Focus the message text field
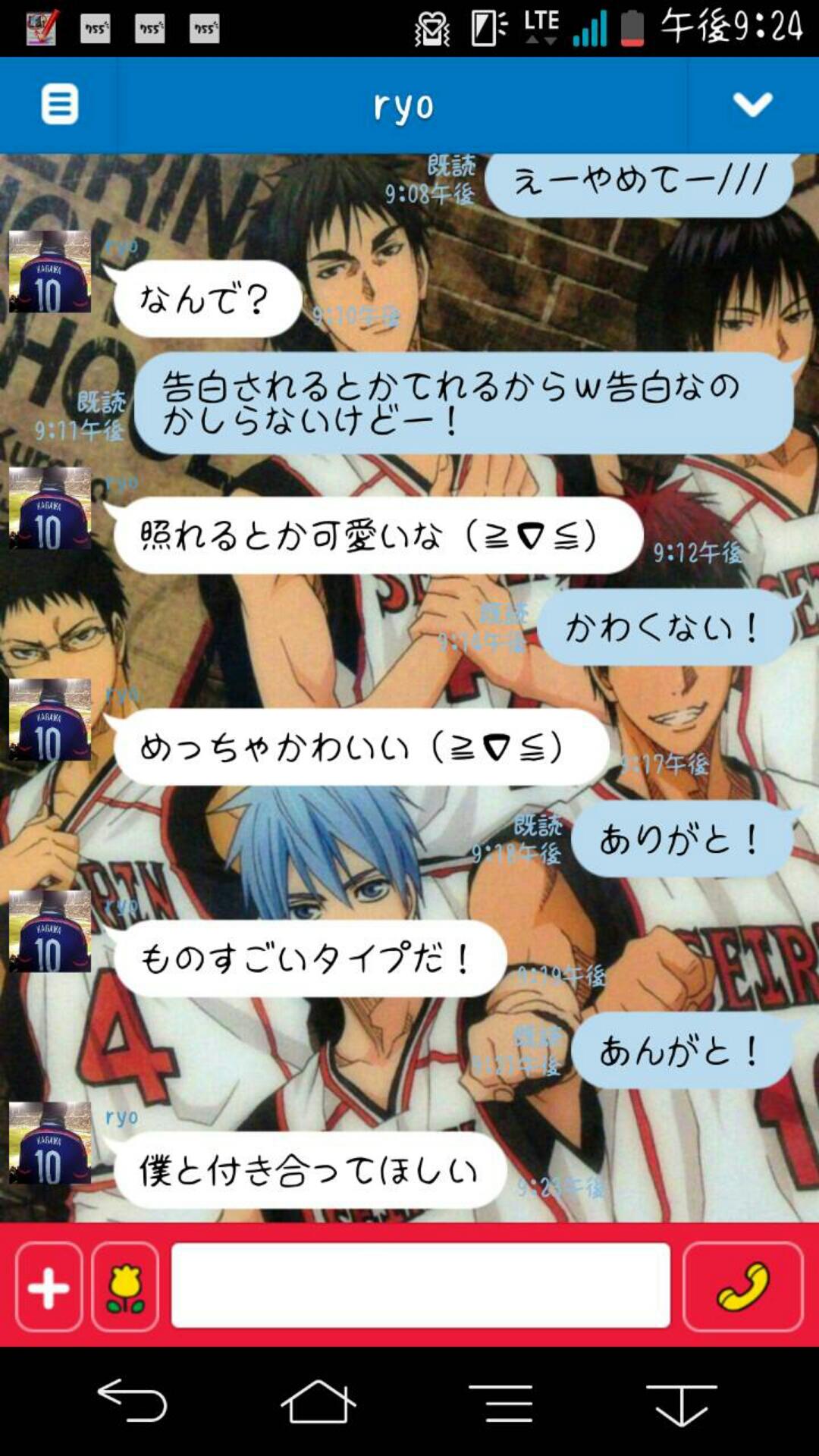 (420, 1285)
